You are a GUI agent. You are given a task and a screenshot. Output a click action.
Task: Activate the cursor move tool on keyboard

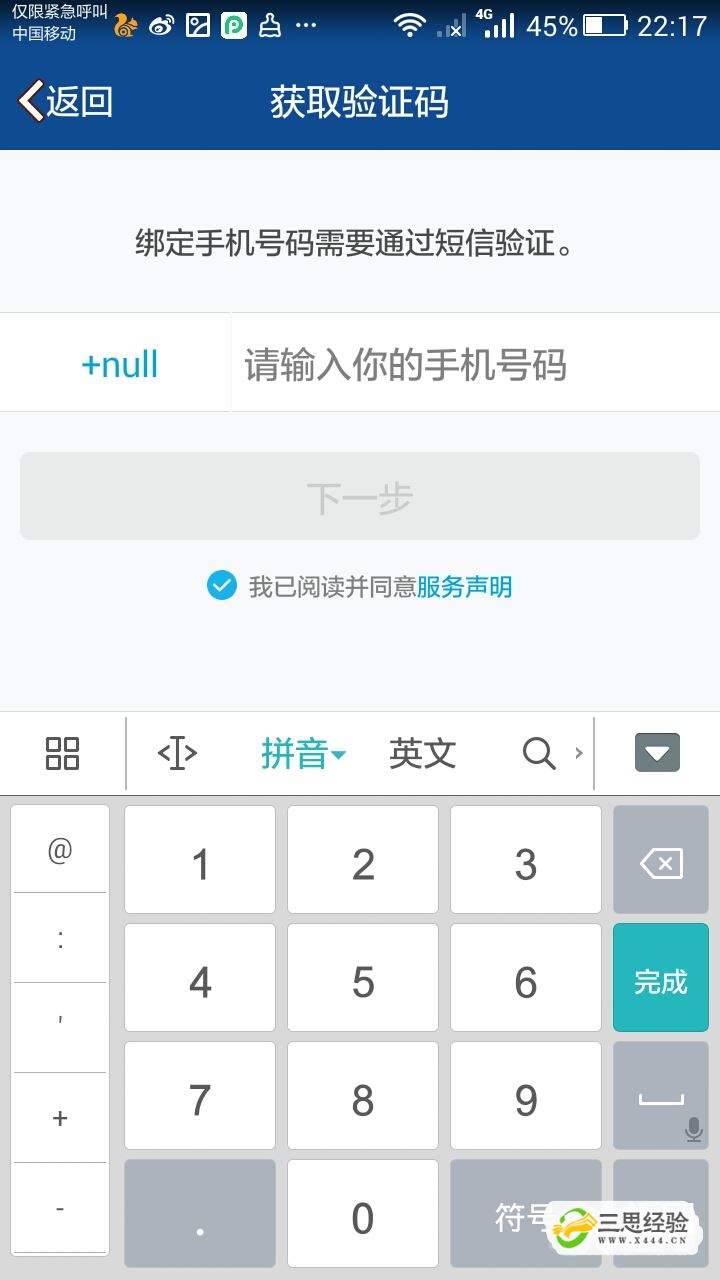coord(177,753)
